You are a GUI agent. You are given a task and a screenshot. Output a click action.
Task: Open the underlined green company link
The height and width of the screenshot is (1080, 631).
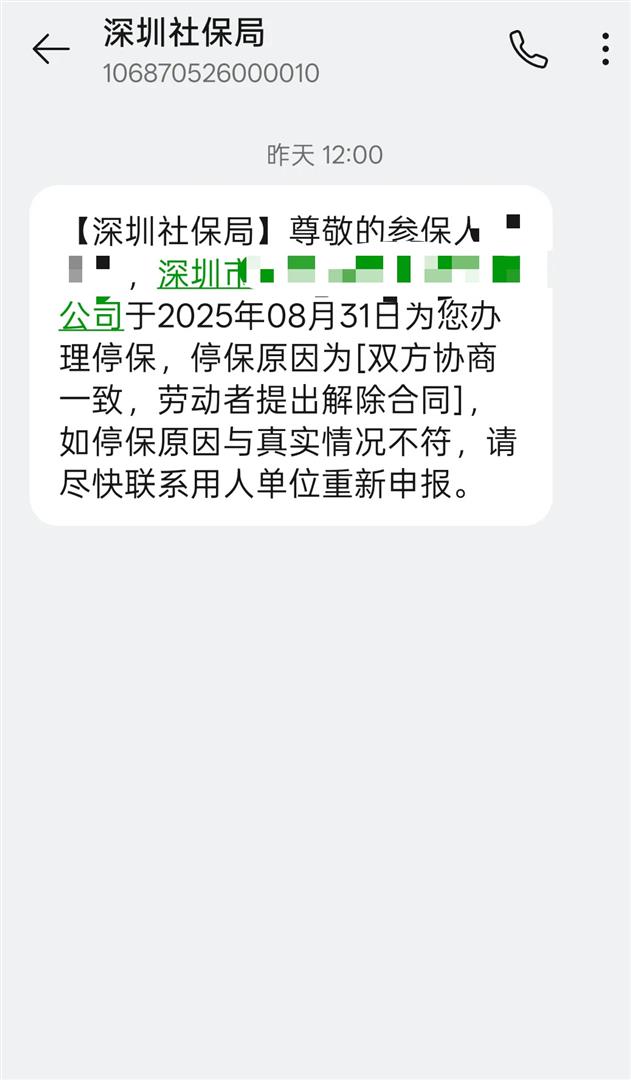click(x=200, y=273)
